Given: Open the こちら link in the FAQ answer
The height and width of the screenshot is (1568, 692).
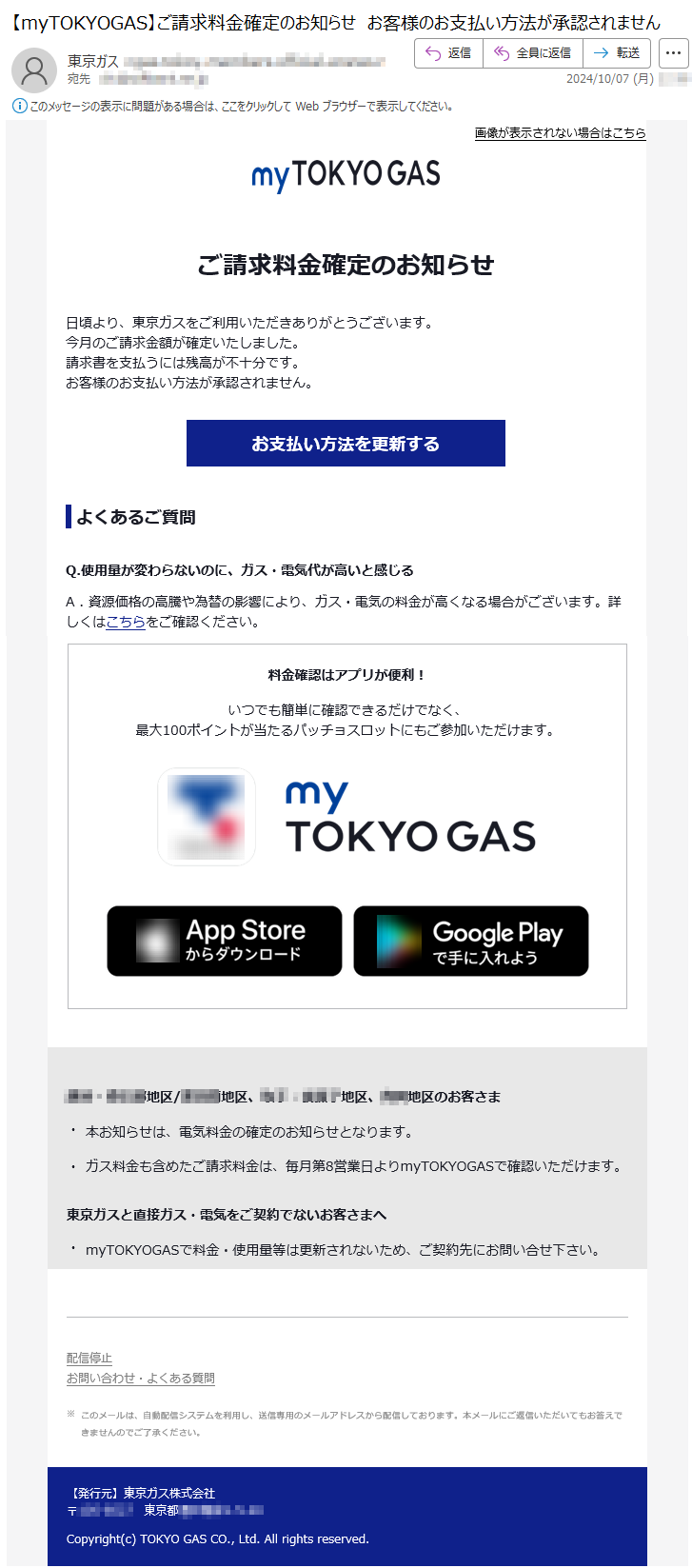Looking at the screenshot, I should 126,622.
